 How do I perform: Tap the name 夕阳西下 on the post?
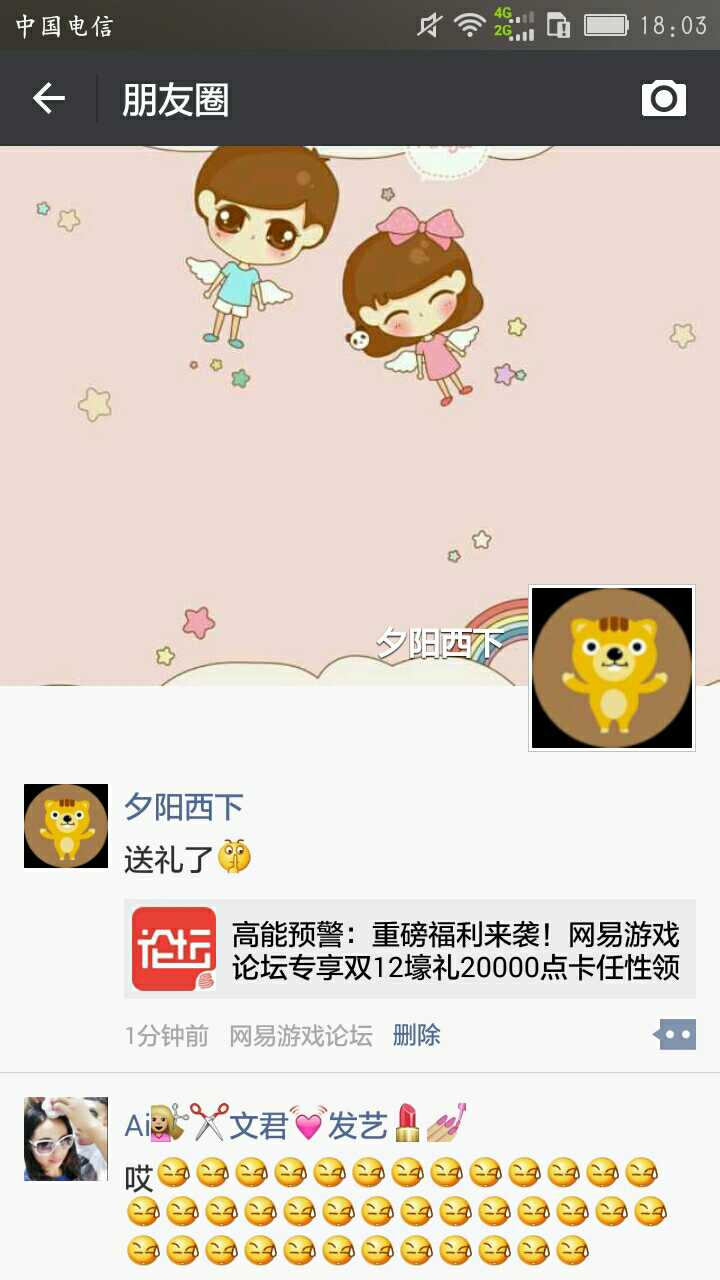click(184, 806)
